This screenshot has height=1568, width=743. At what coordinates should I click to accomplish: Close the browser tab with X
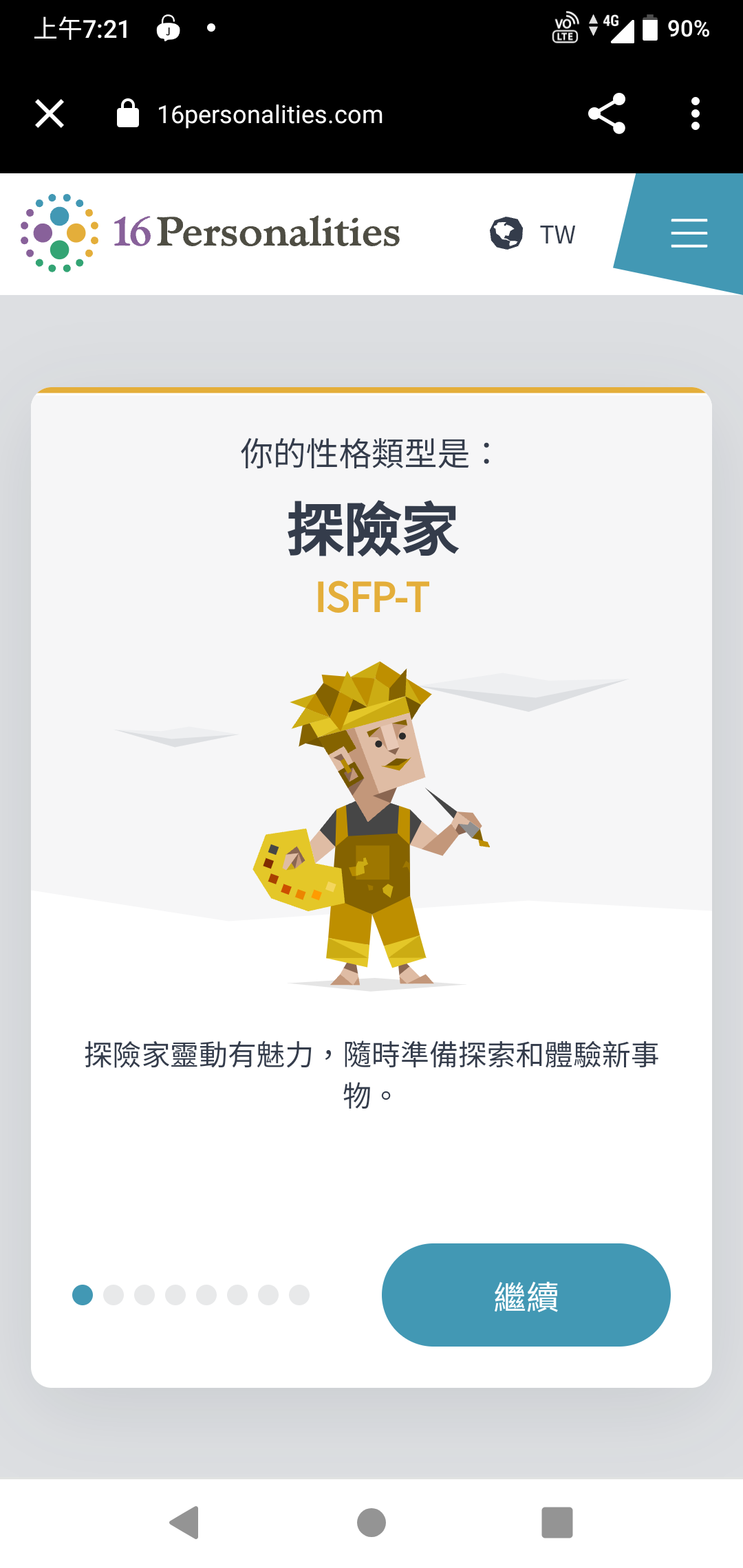[50, 113]
